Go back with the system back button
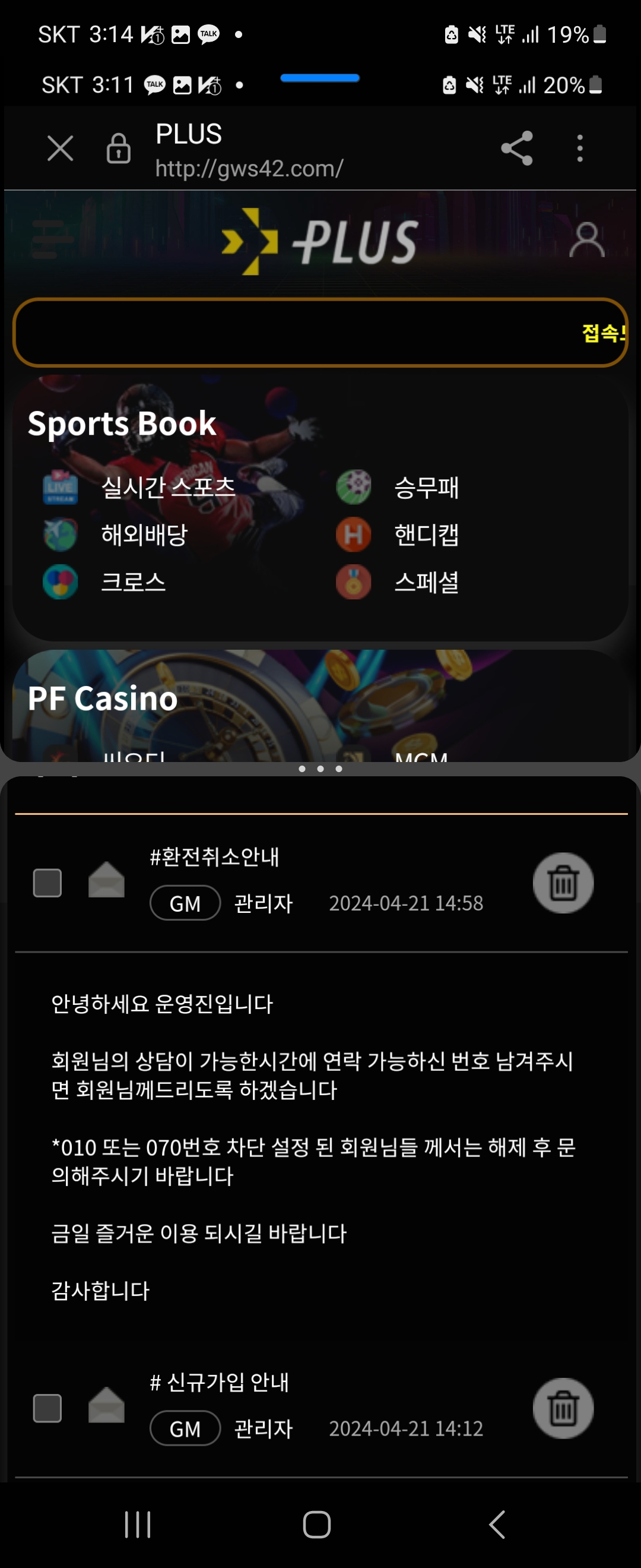Viewport: 641px width, 1568px height. coord(497,1524)
